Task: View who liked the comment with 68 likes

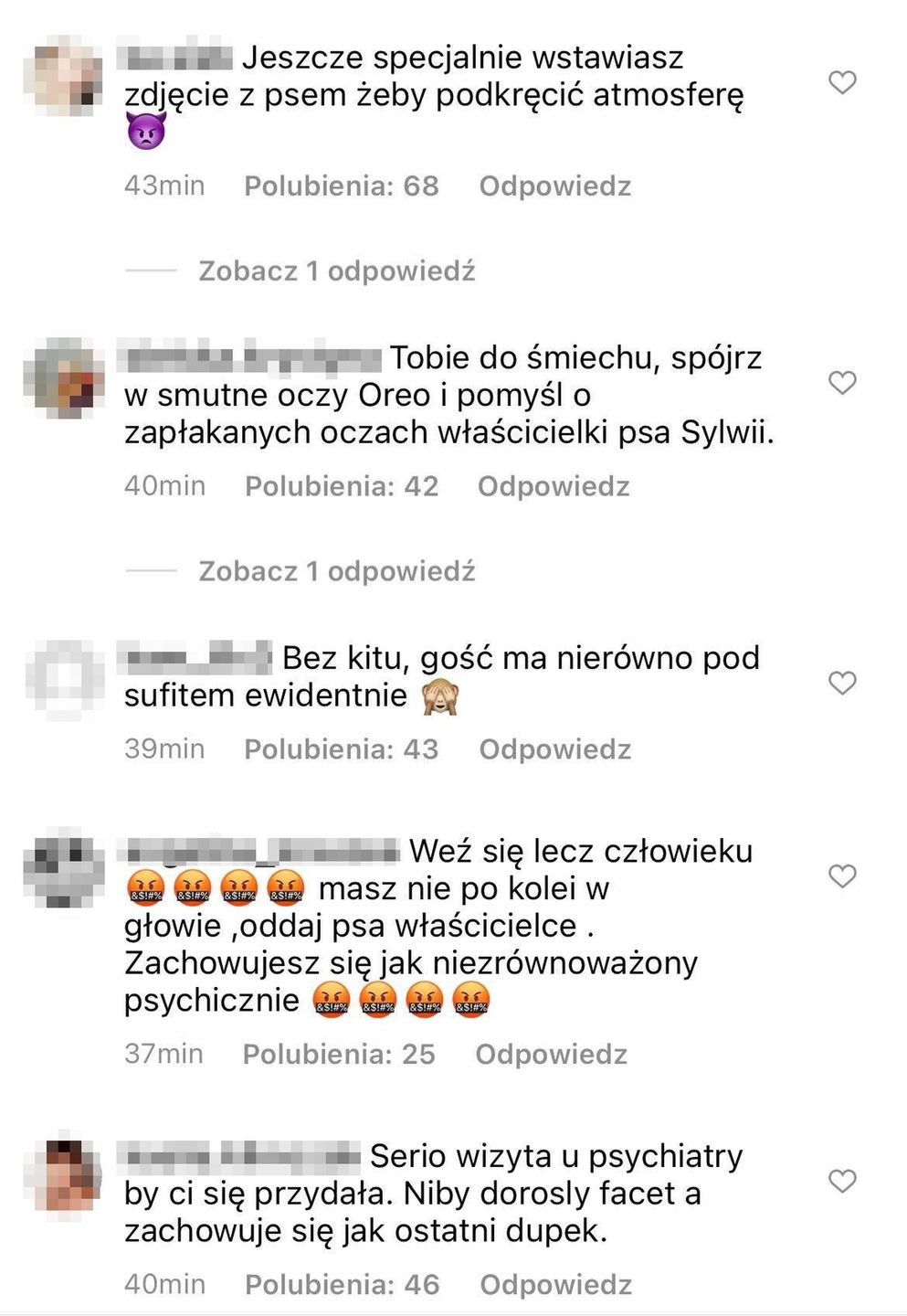Action: pyautogui.click(x=341, y=186)
